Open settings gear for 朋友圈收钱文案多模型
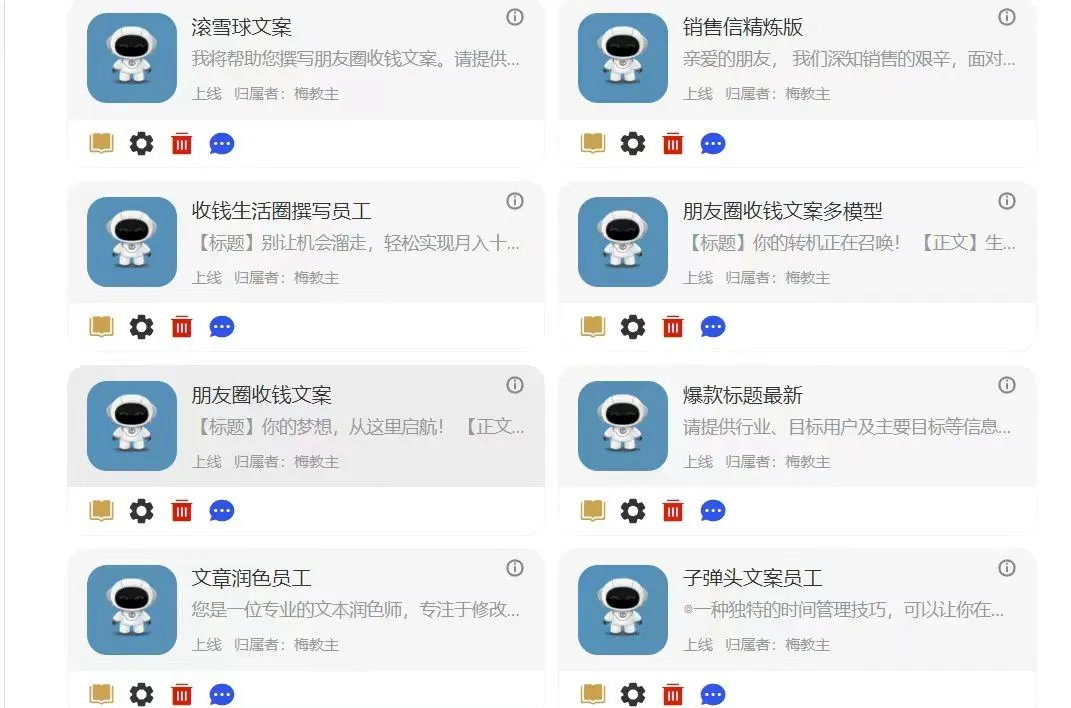This screenshot has width=1071, height=708. 633,327
